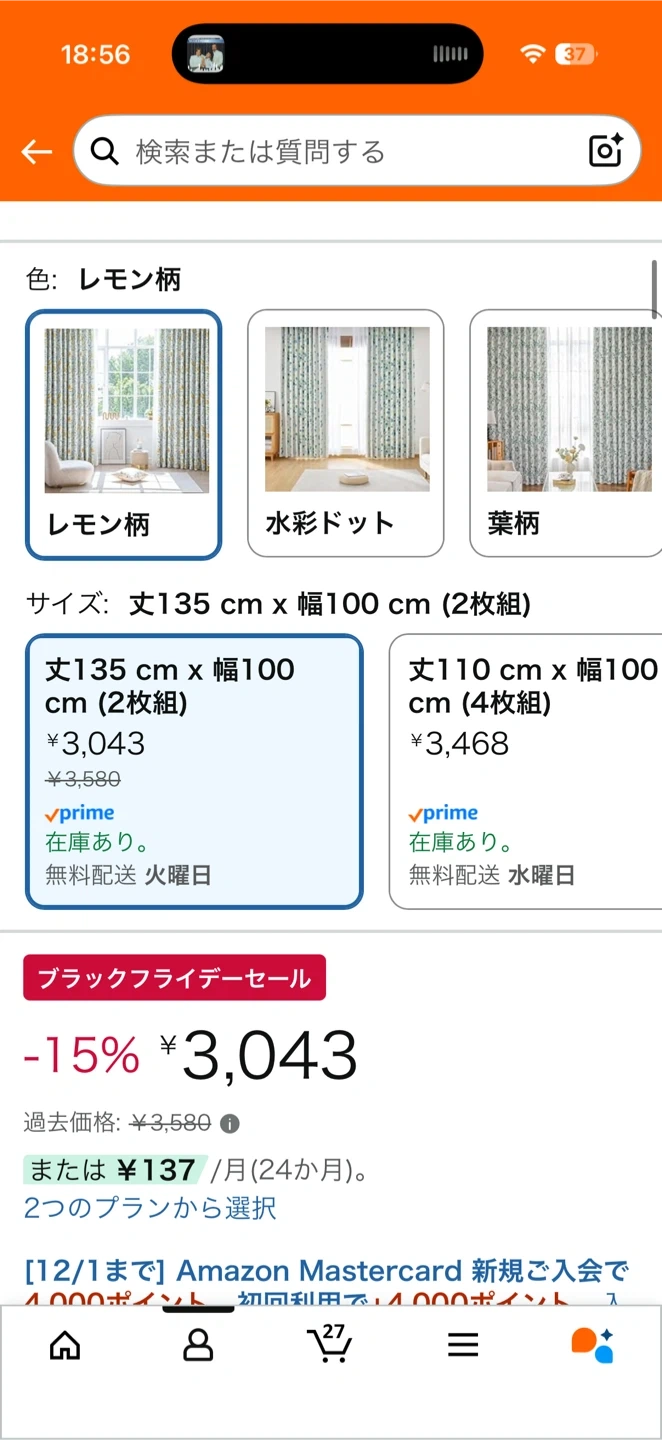Select the レモン柄 color option
Screen dimensions: 662x1440
tap(123, 434)
